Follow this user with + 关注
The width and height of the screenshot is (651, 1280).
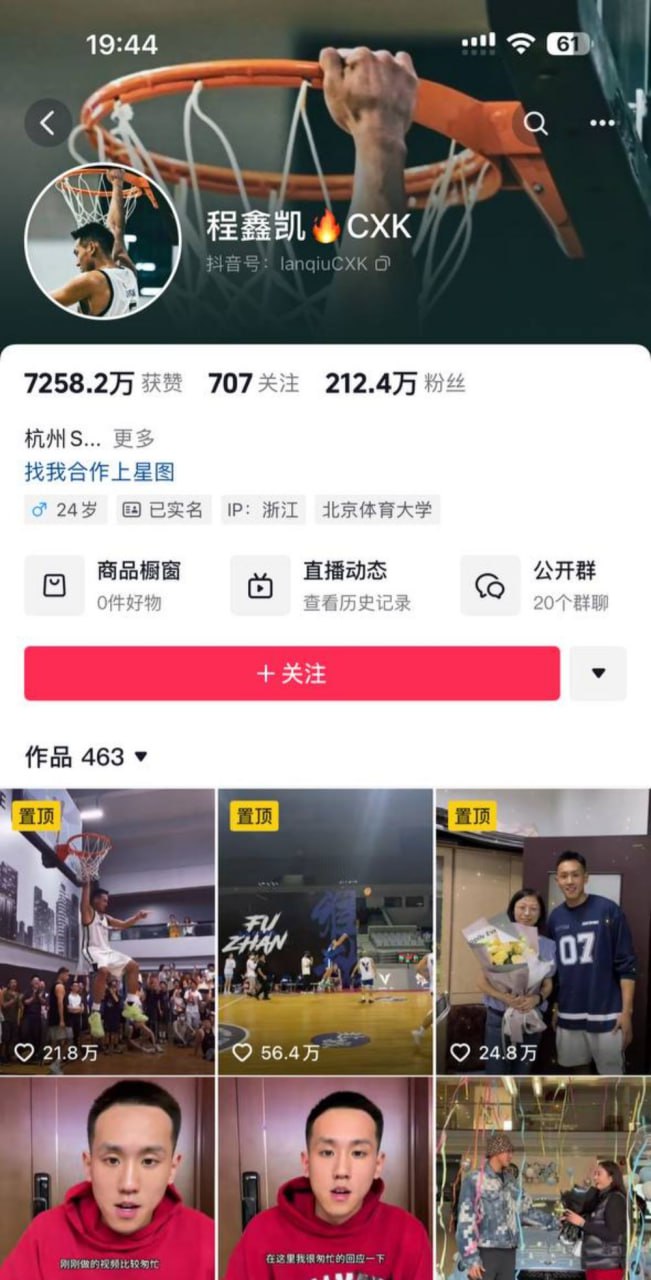click(x=291, y=674)
